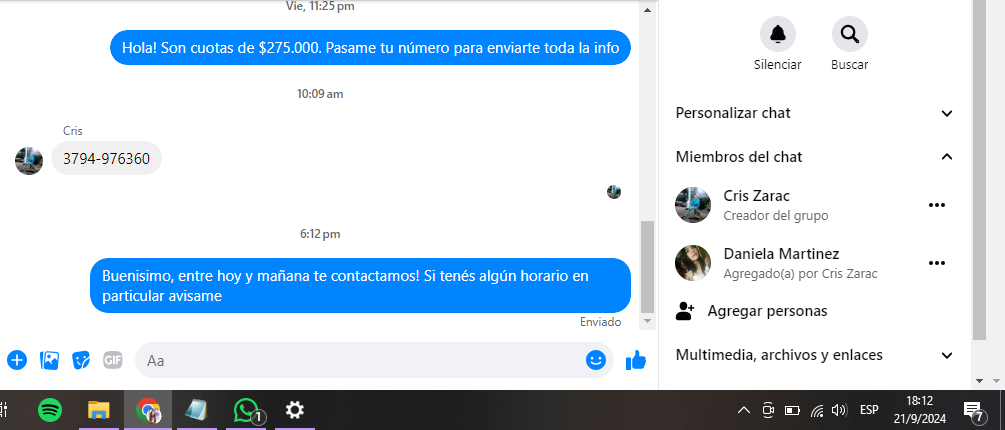1005x430 pixels.
Task: Tap Agregar personas to add members
Action: pos(766,311)
